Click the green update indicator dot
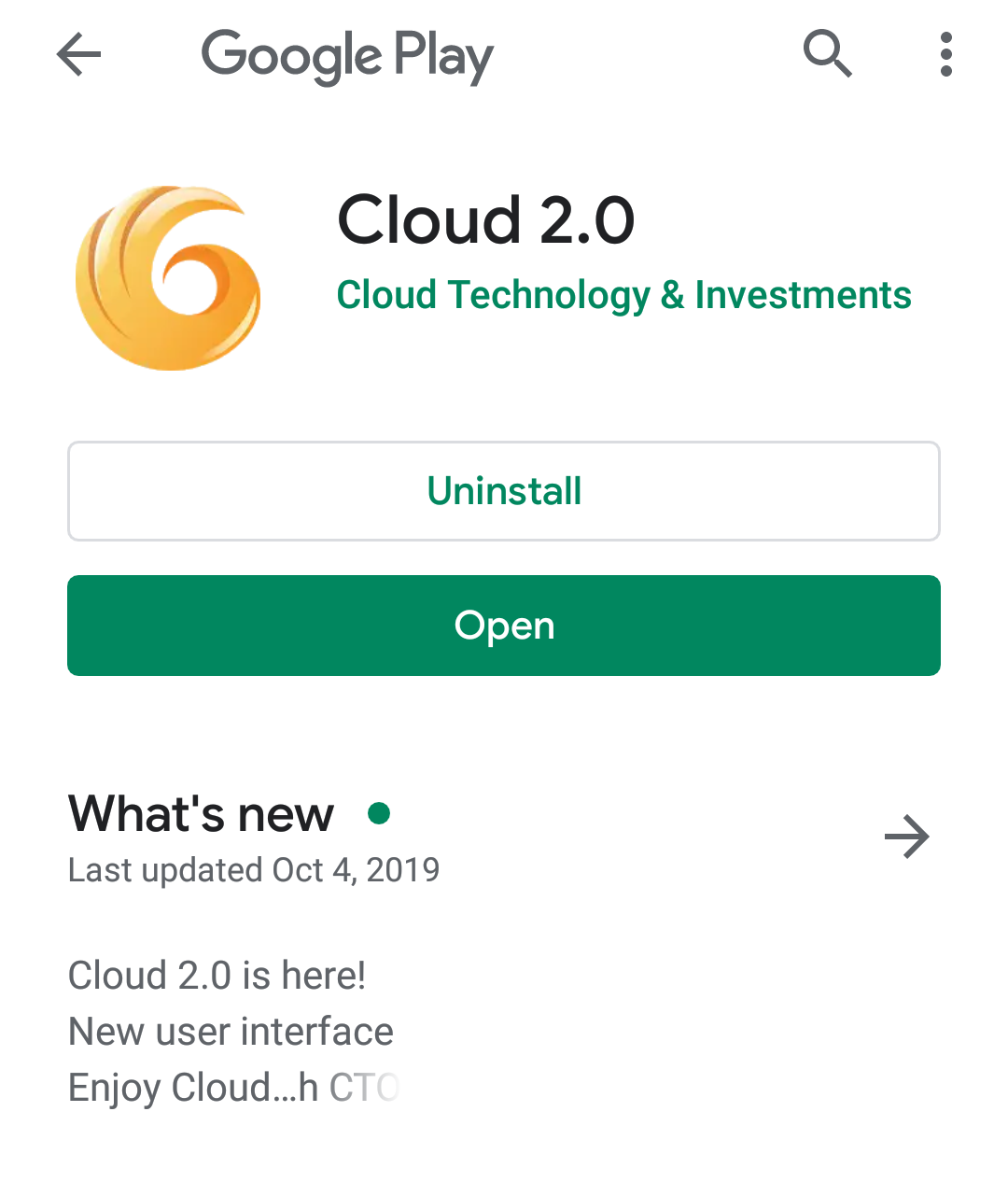1008x1196 pixels. click(379, 813)
